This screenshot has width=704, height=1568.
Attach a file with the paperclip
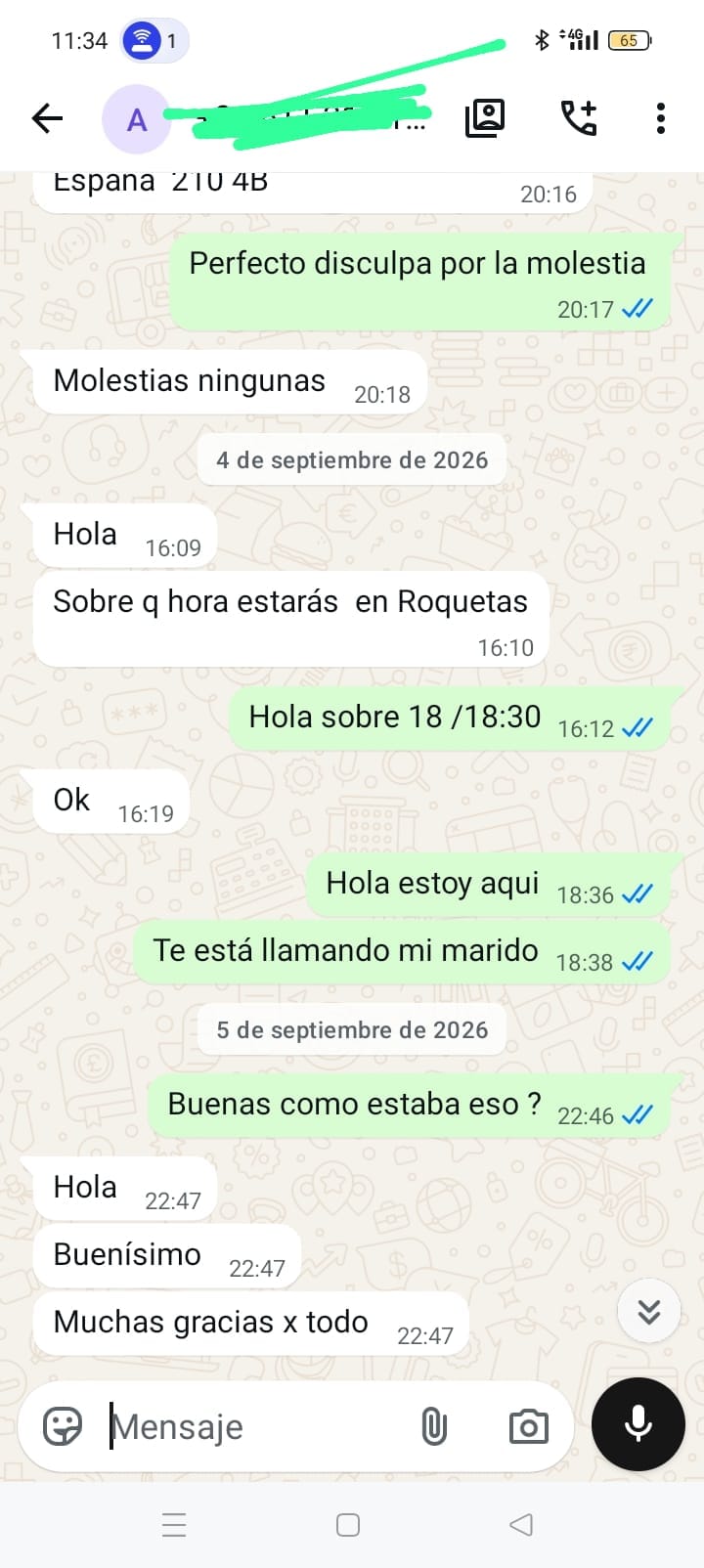434,1427
